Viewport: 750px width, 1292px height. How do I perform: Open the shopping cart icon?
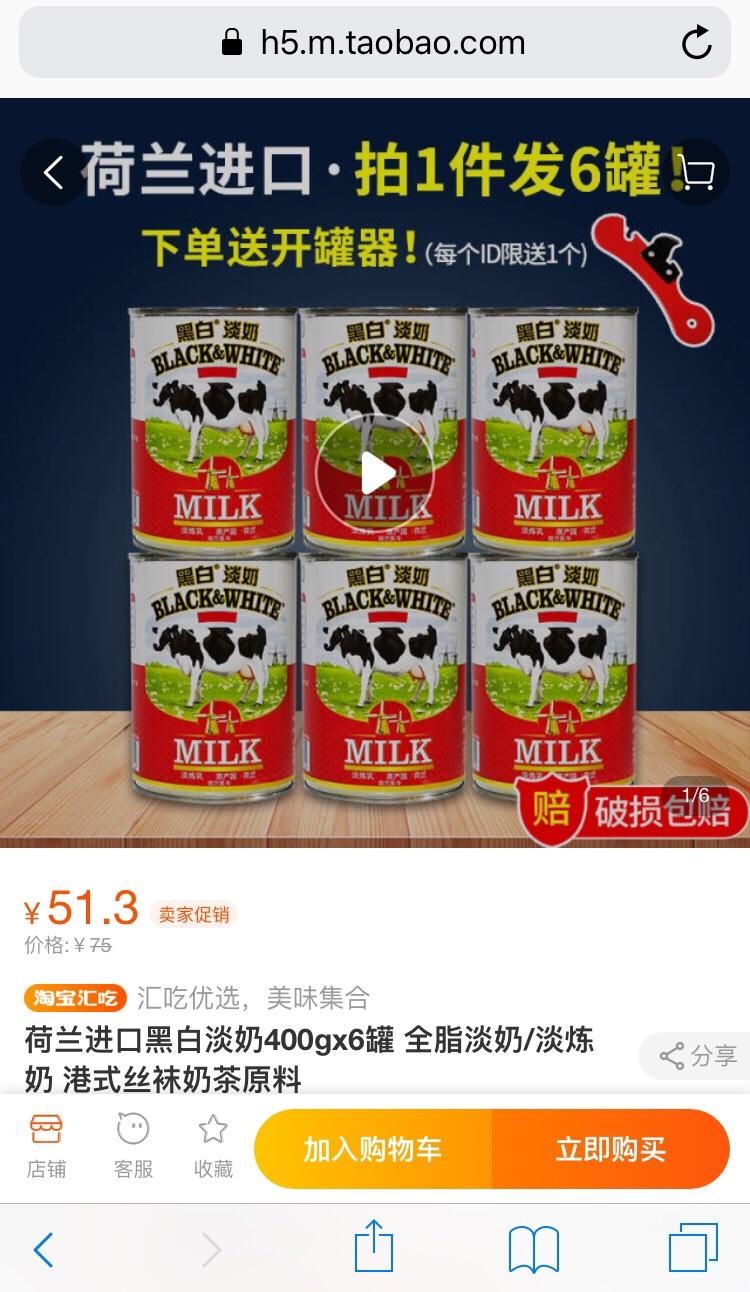(695, 172)
